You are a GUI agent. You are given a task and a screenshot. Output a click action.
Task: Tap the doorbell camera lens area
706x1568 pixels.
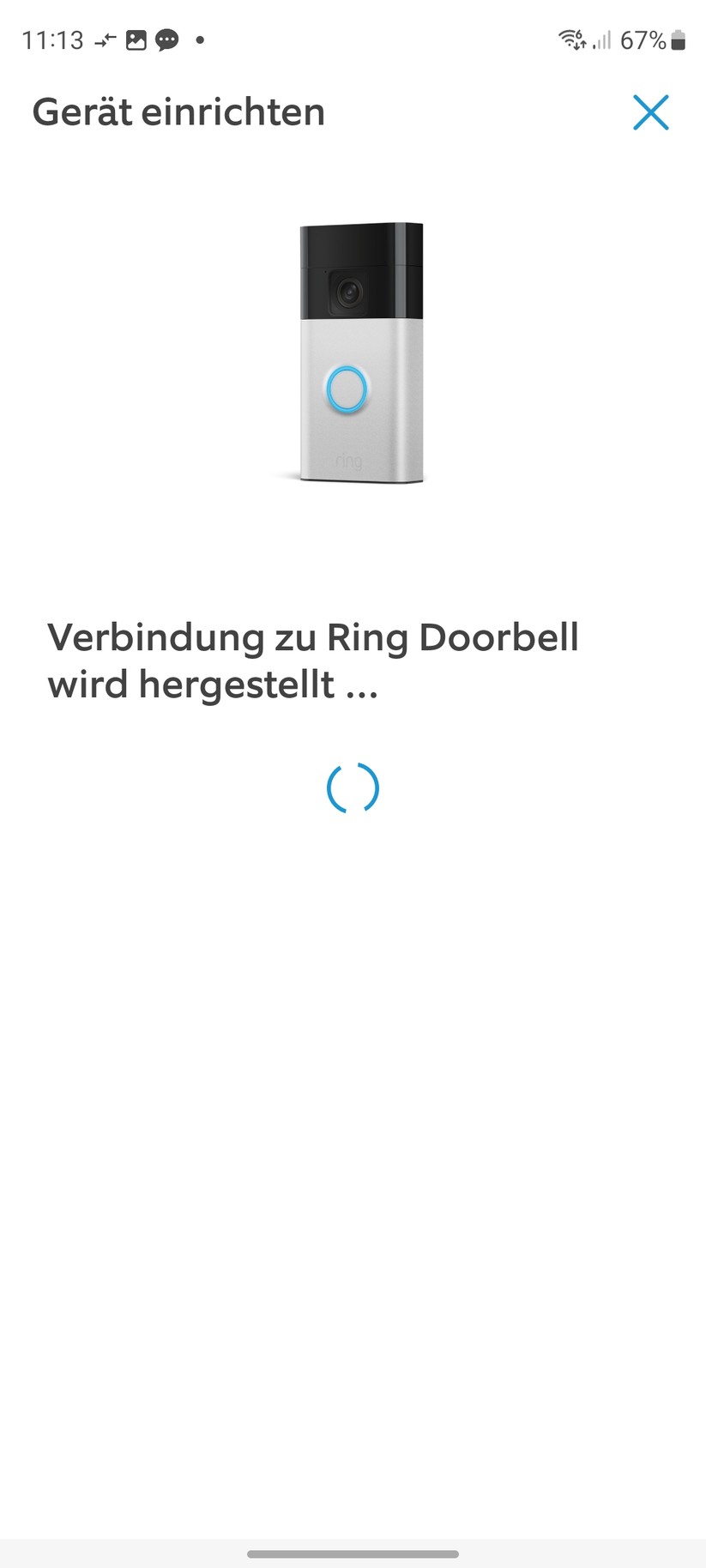351,293
